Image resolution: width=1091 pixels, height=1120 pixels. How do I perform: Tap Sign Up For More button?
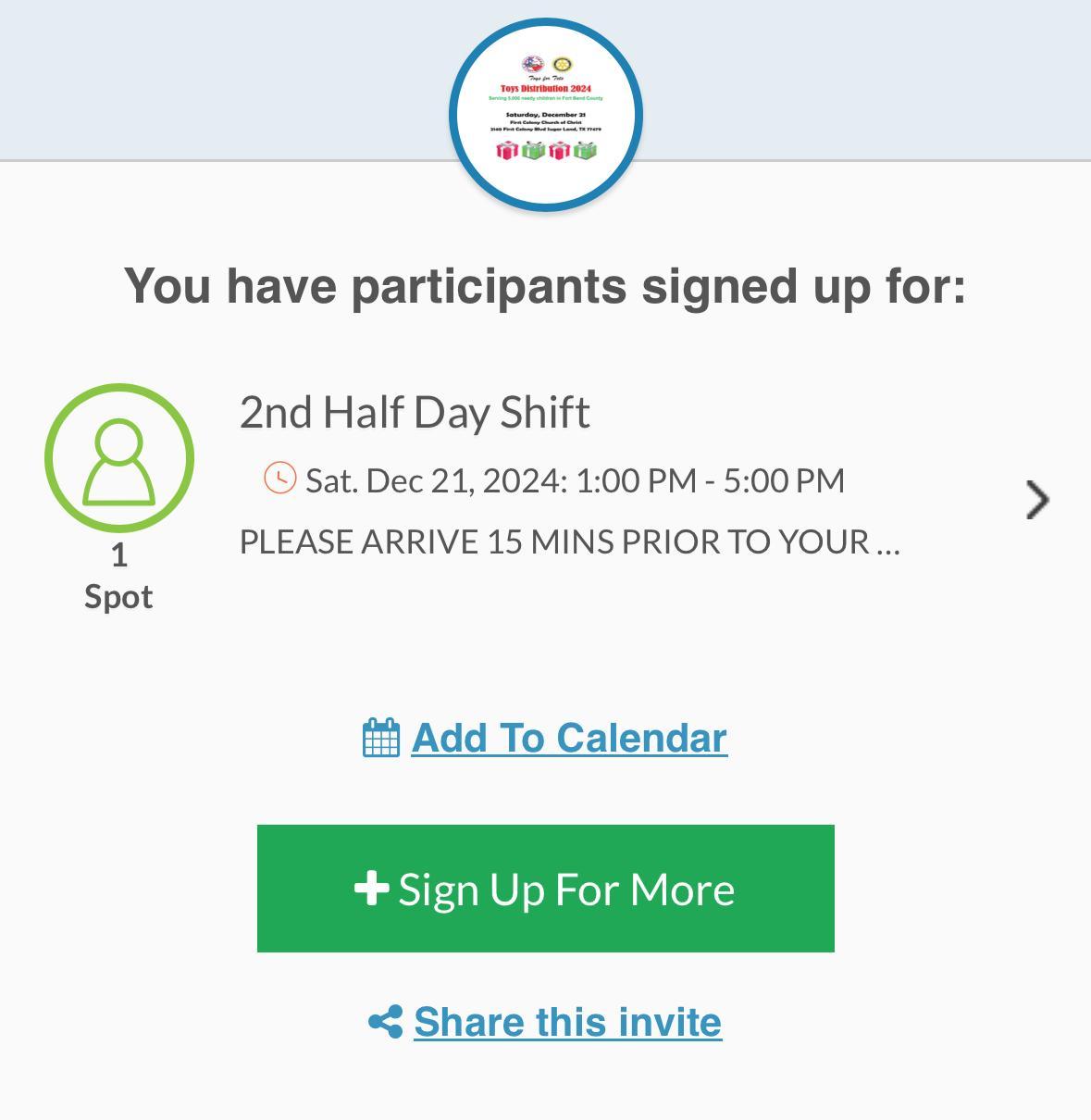(x=545, y=889)
